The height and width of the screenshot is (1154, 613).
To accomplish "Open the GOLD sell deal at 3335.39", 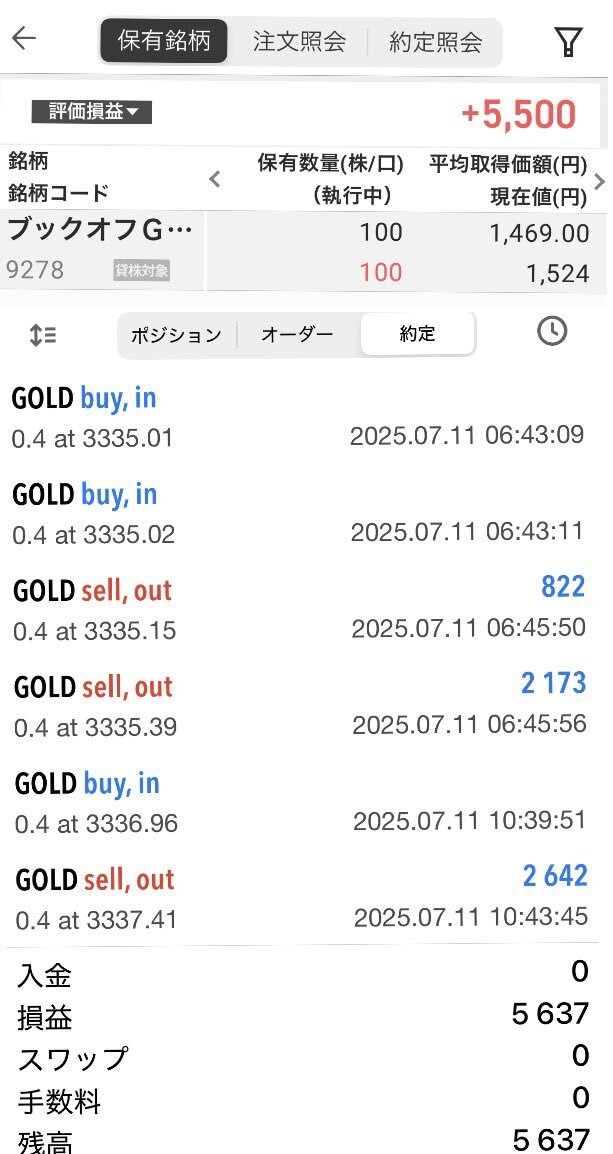I will click(300, 705).
